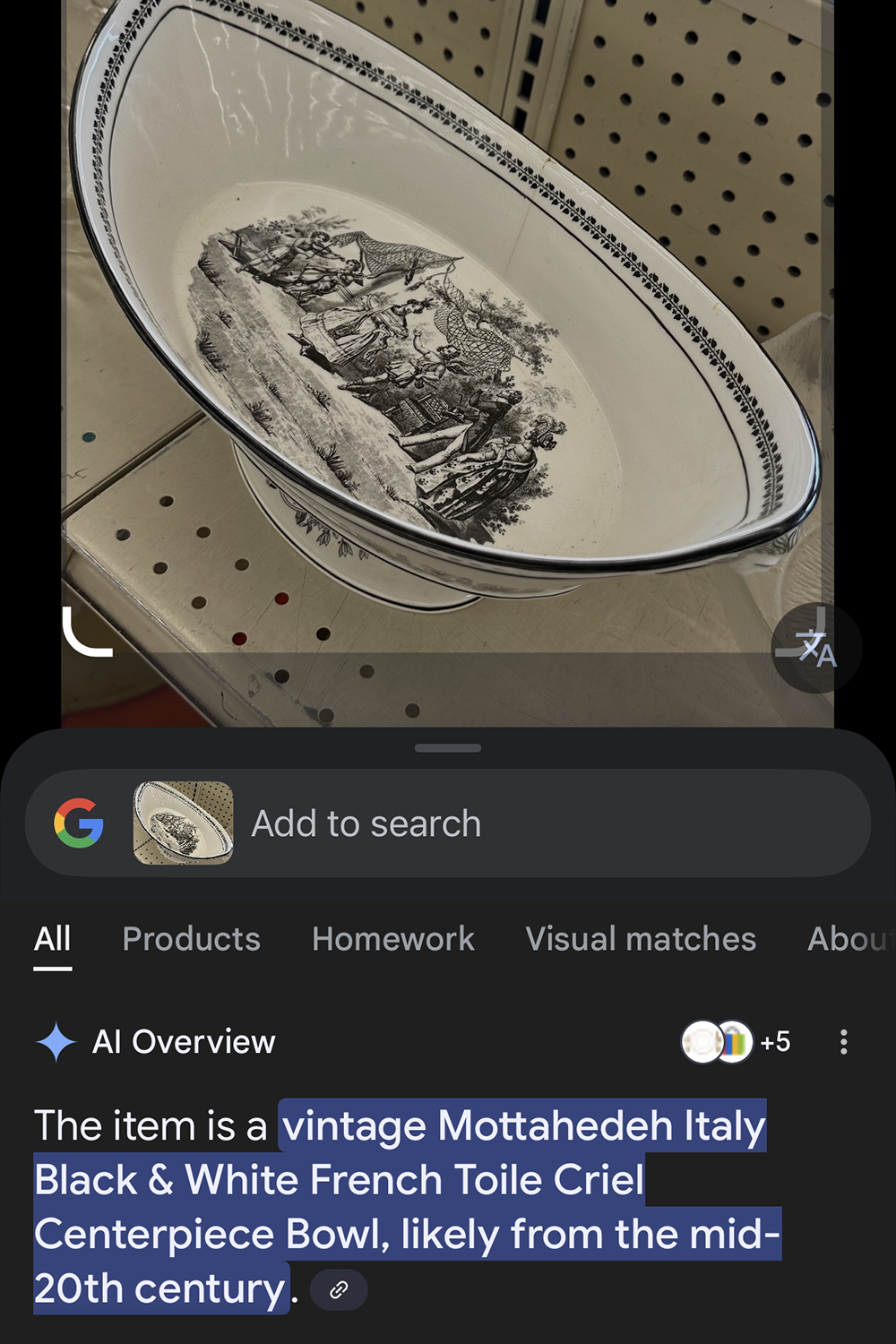This screenshot has height=1344, width=896.
Task: Switch to the Products tab
Action: tap(191, 939)
